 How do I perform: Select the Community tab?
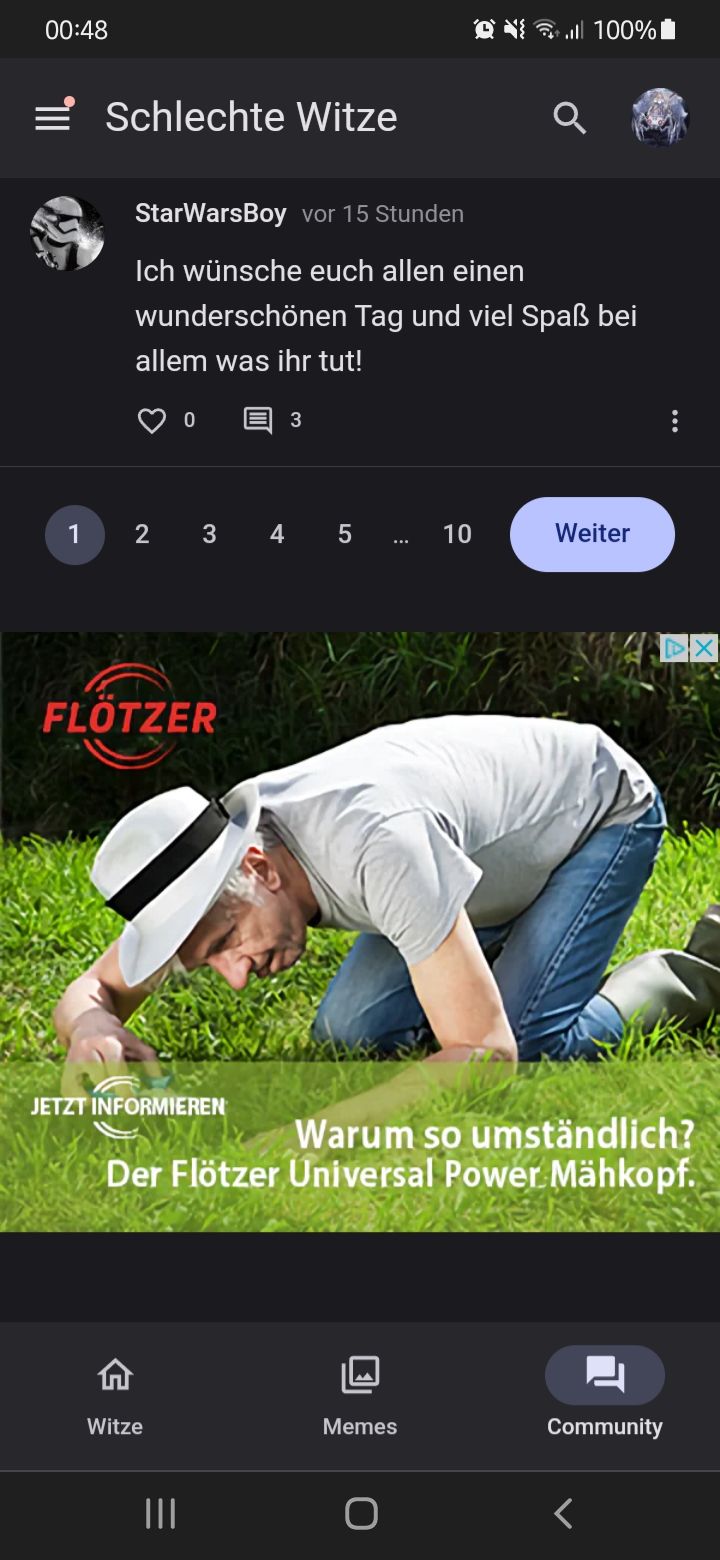coord(605,1396)
